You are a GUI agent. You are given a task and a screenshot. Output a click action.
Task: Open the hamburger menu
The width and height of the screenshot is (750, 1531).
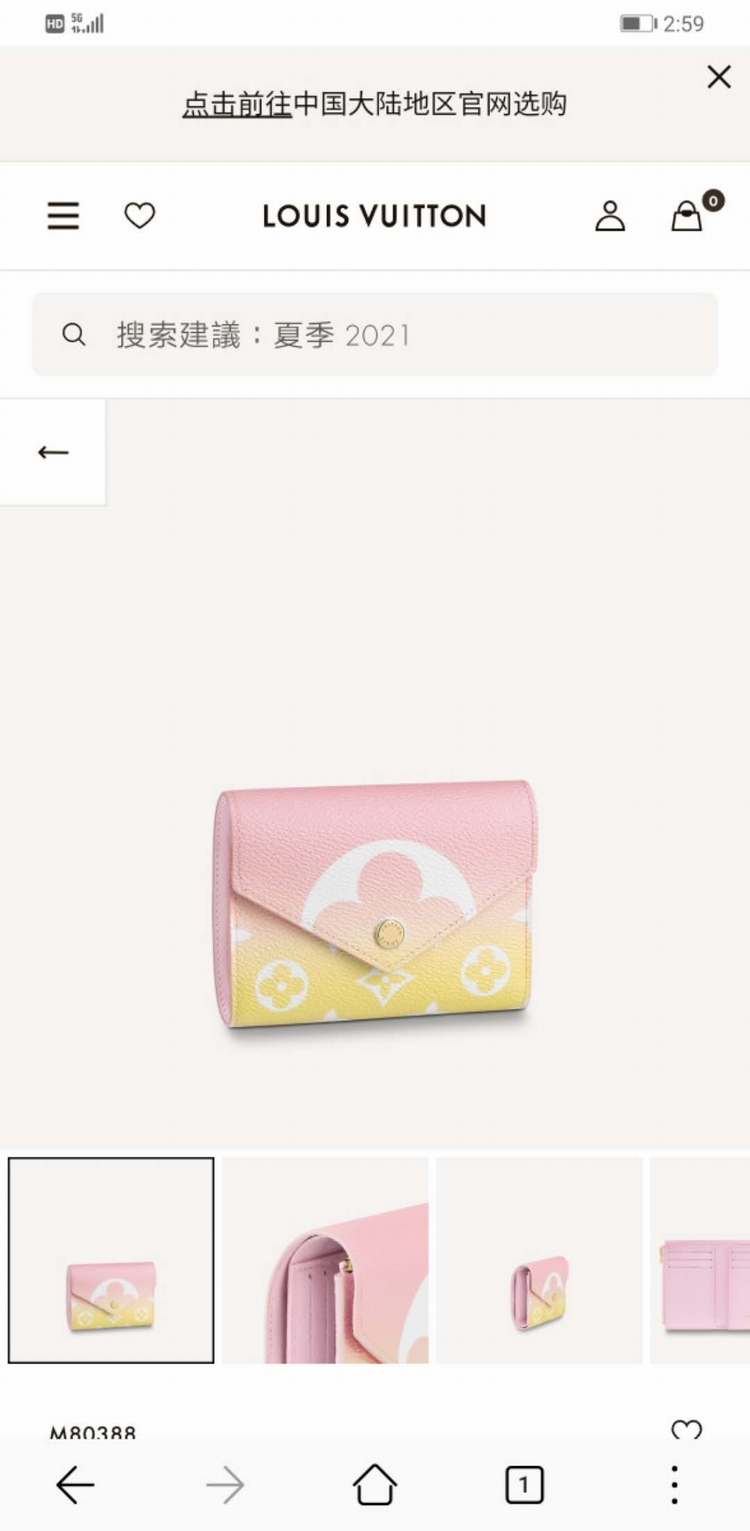pos(63,216)
